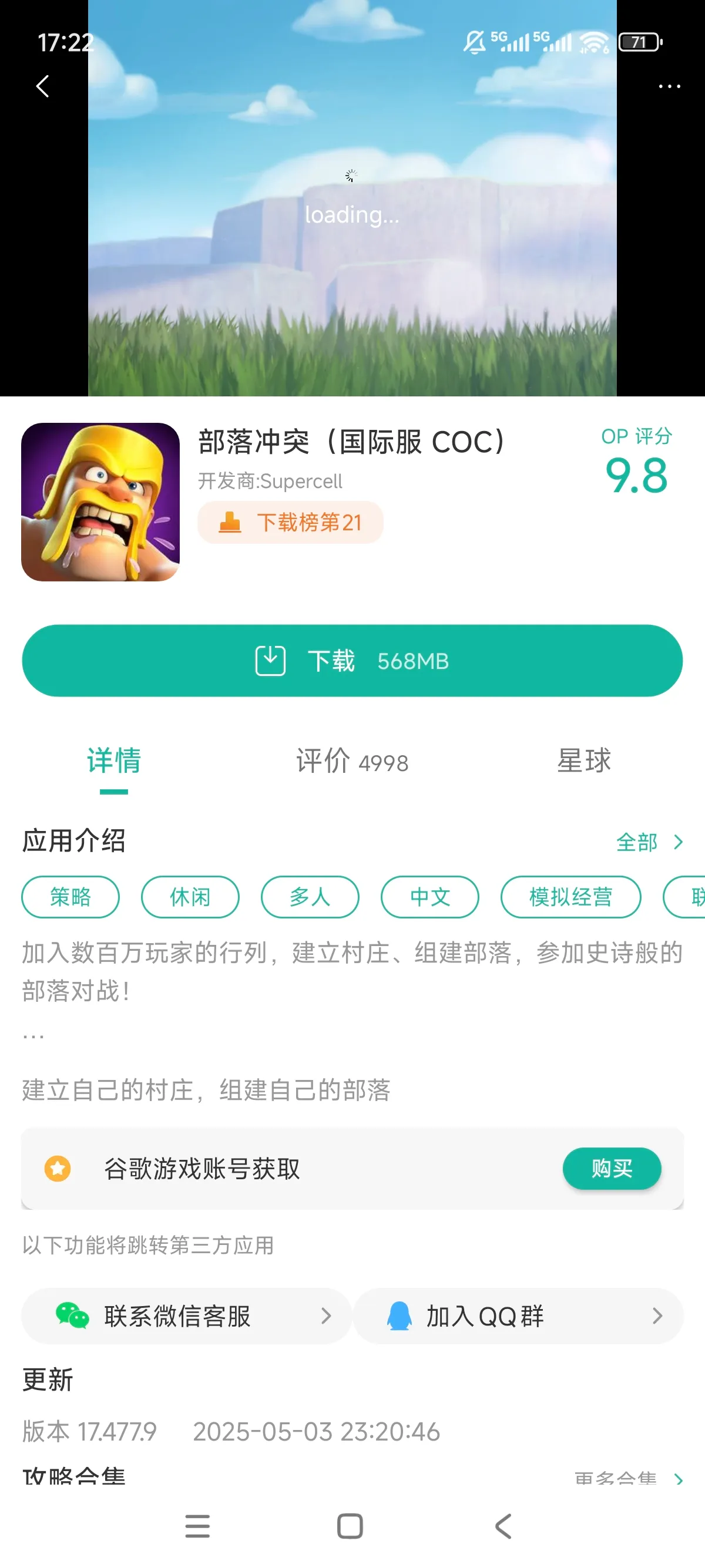Select the 模拟经营 category tag
The height and width of the screenshot is (1568, 705).
click(x=570, y=897)
